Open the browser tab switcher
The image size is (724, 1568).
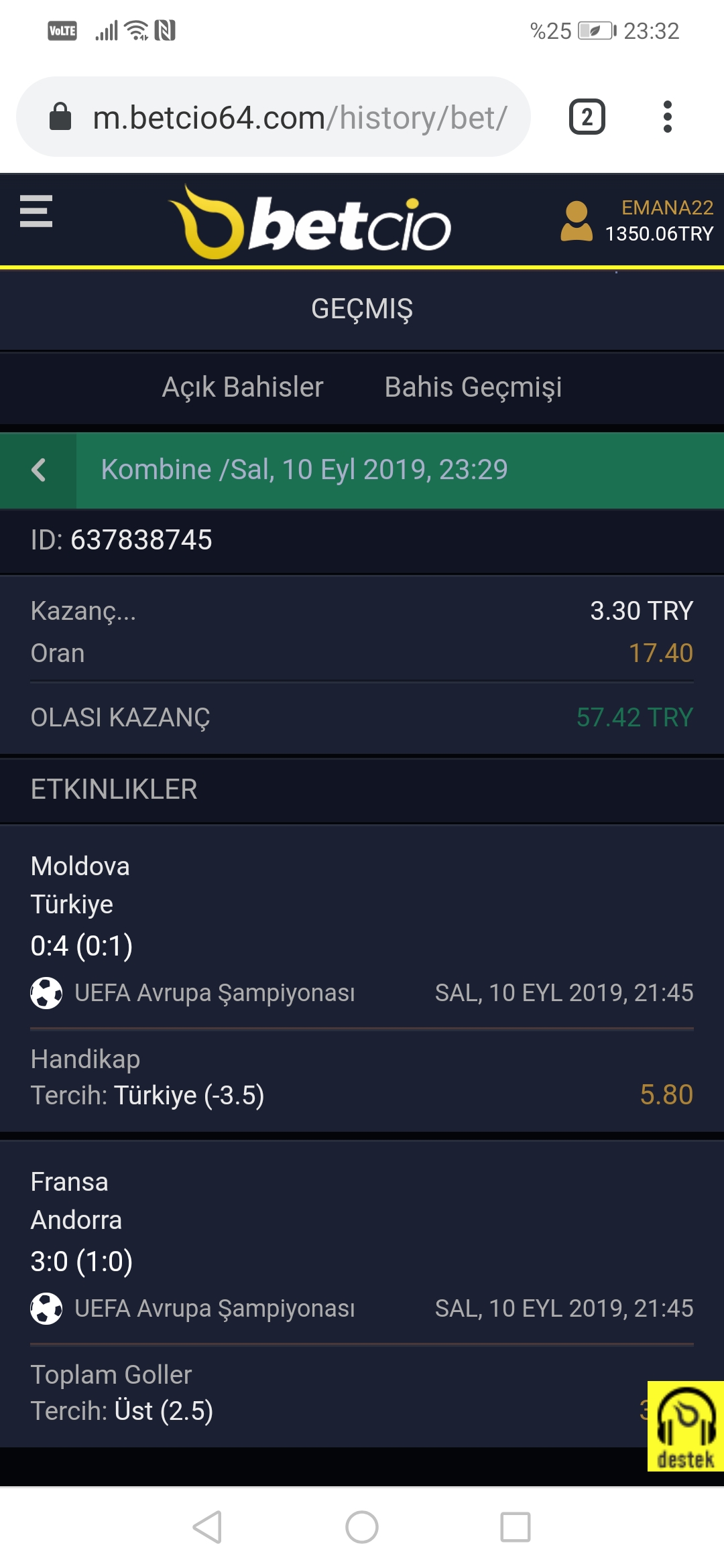click(587, 117)
